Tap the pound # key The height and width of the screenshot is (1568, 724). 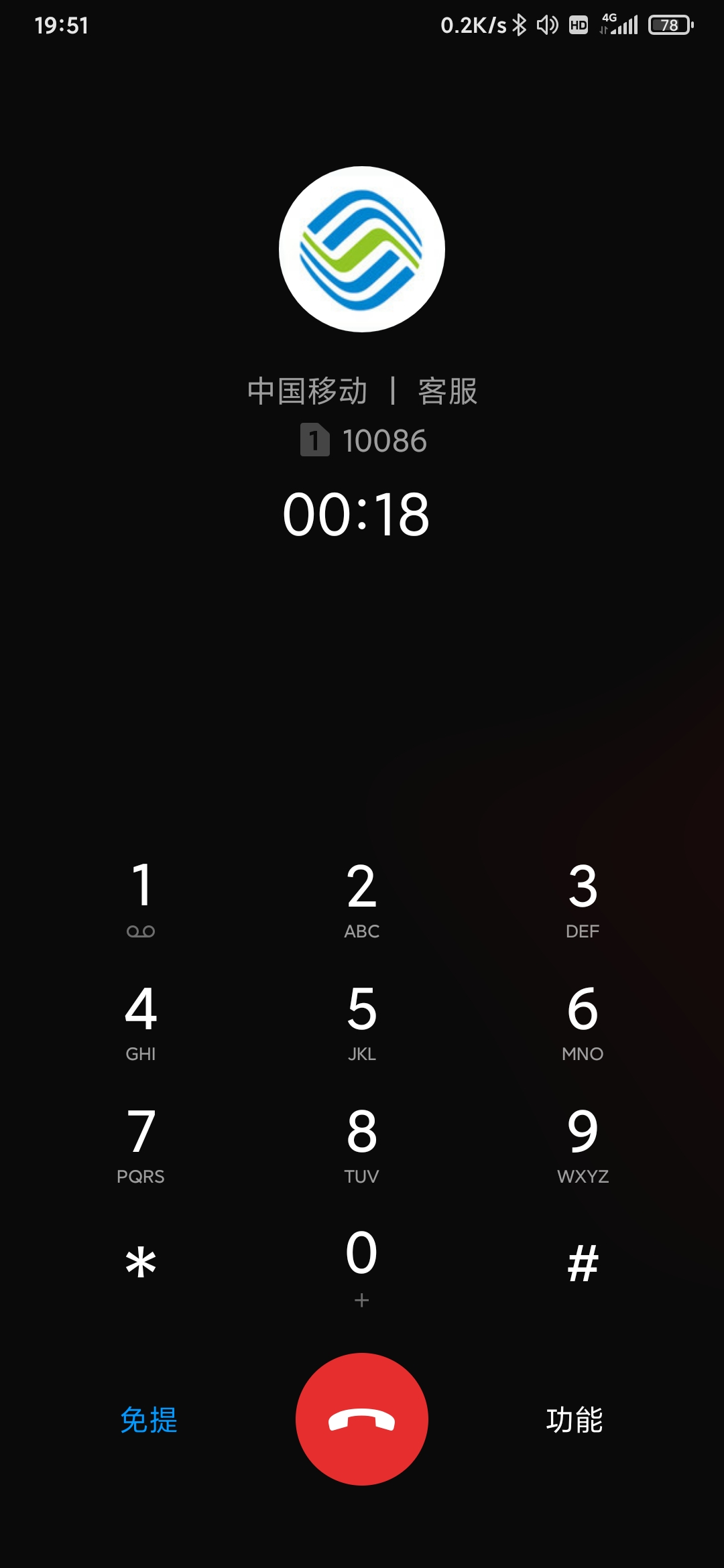coord(583,1263)
